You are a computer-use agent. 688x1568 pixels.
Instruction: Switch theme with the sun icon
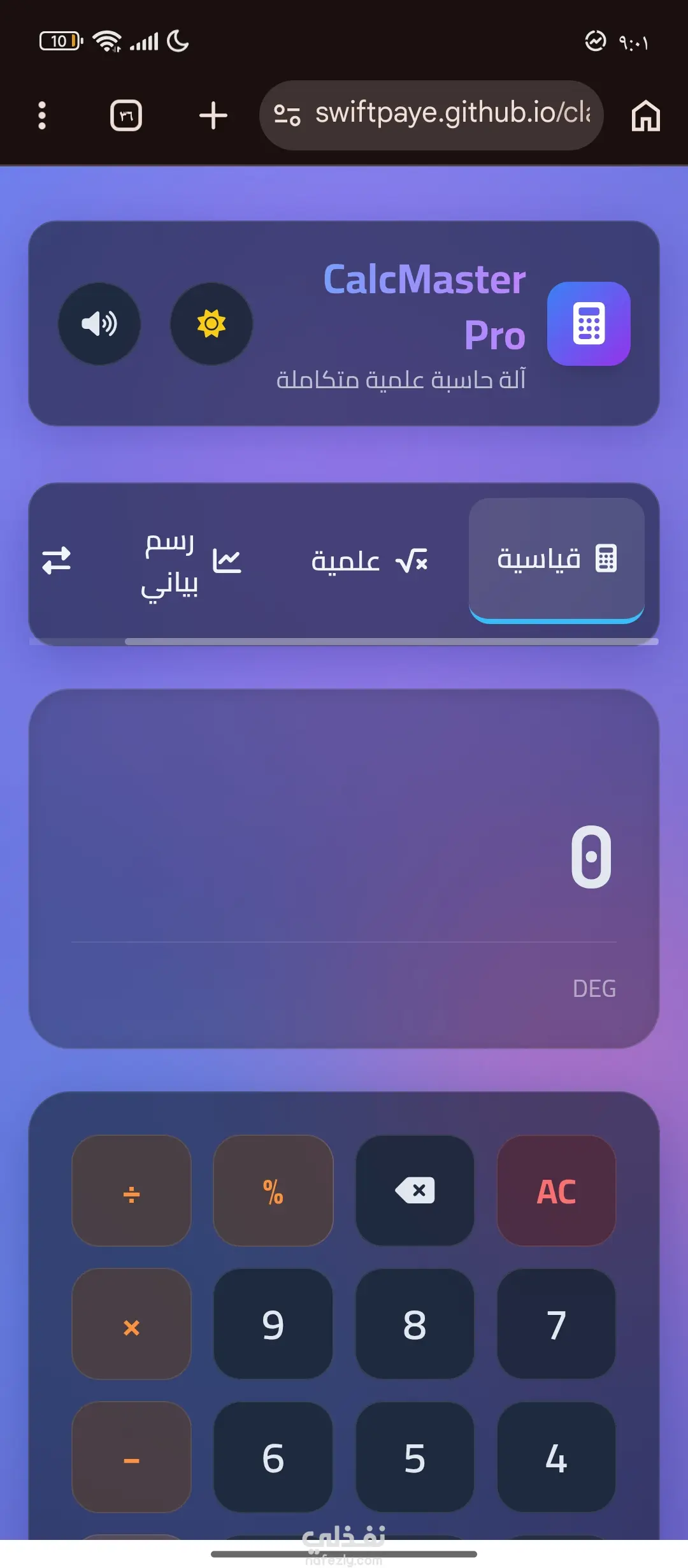[211, 324]
